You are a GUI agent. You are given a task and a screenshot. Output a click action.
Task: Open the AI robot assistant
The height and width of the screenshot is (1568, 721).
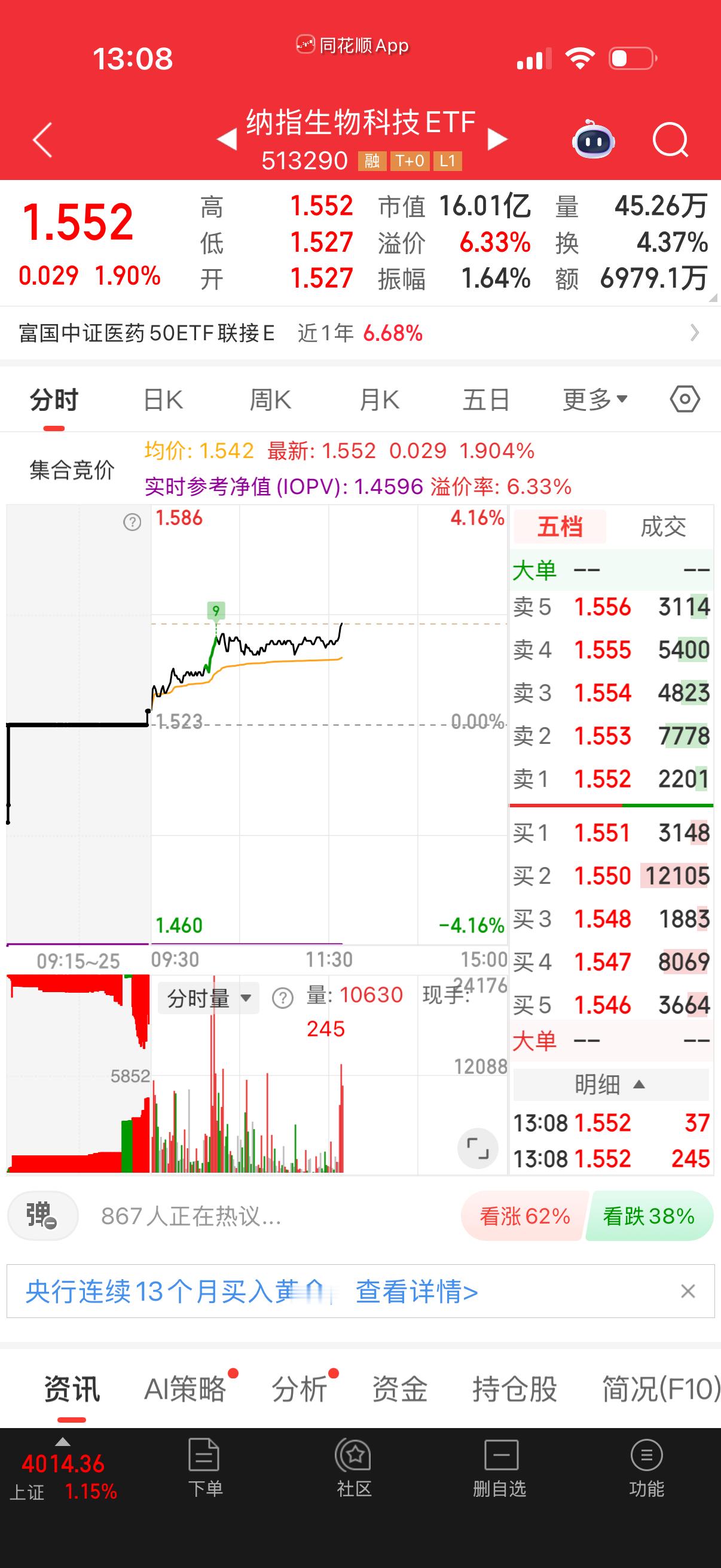593,140
